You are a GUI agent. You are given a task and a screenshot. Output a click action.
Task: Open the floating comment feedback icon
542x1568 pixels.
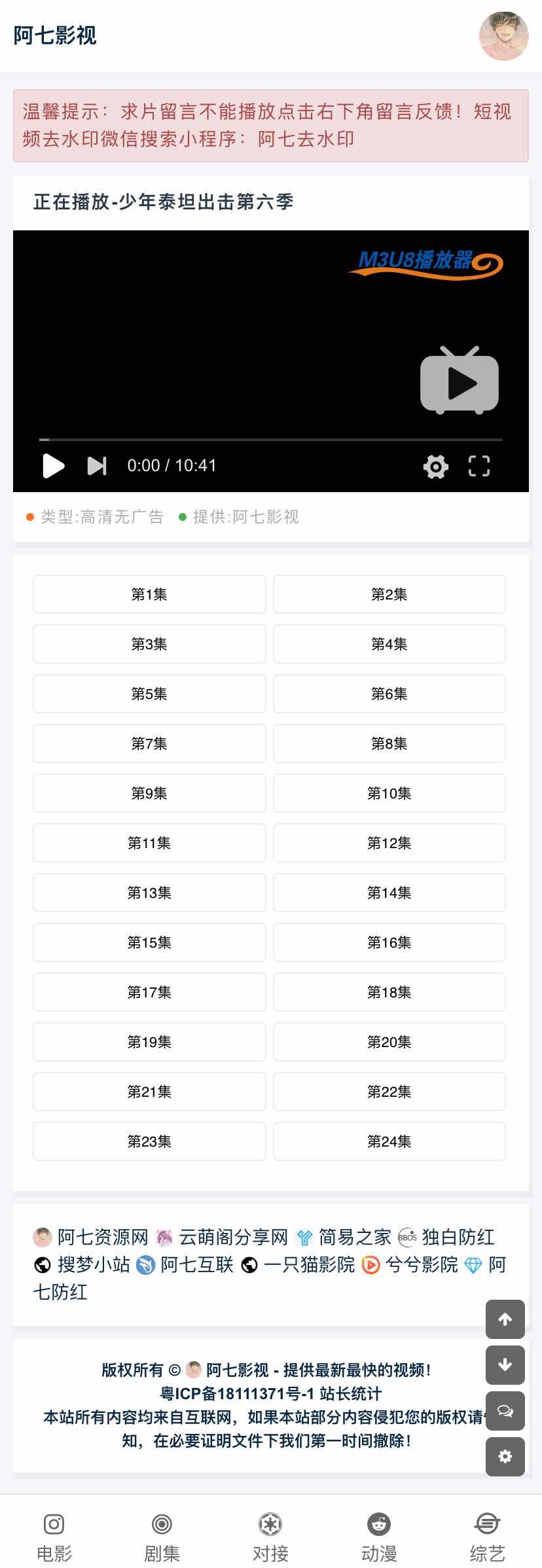(505, 1411)
